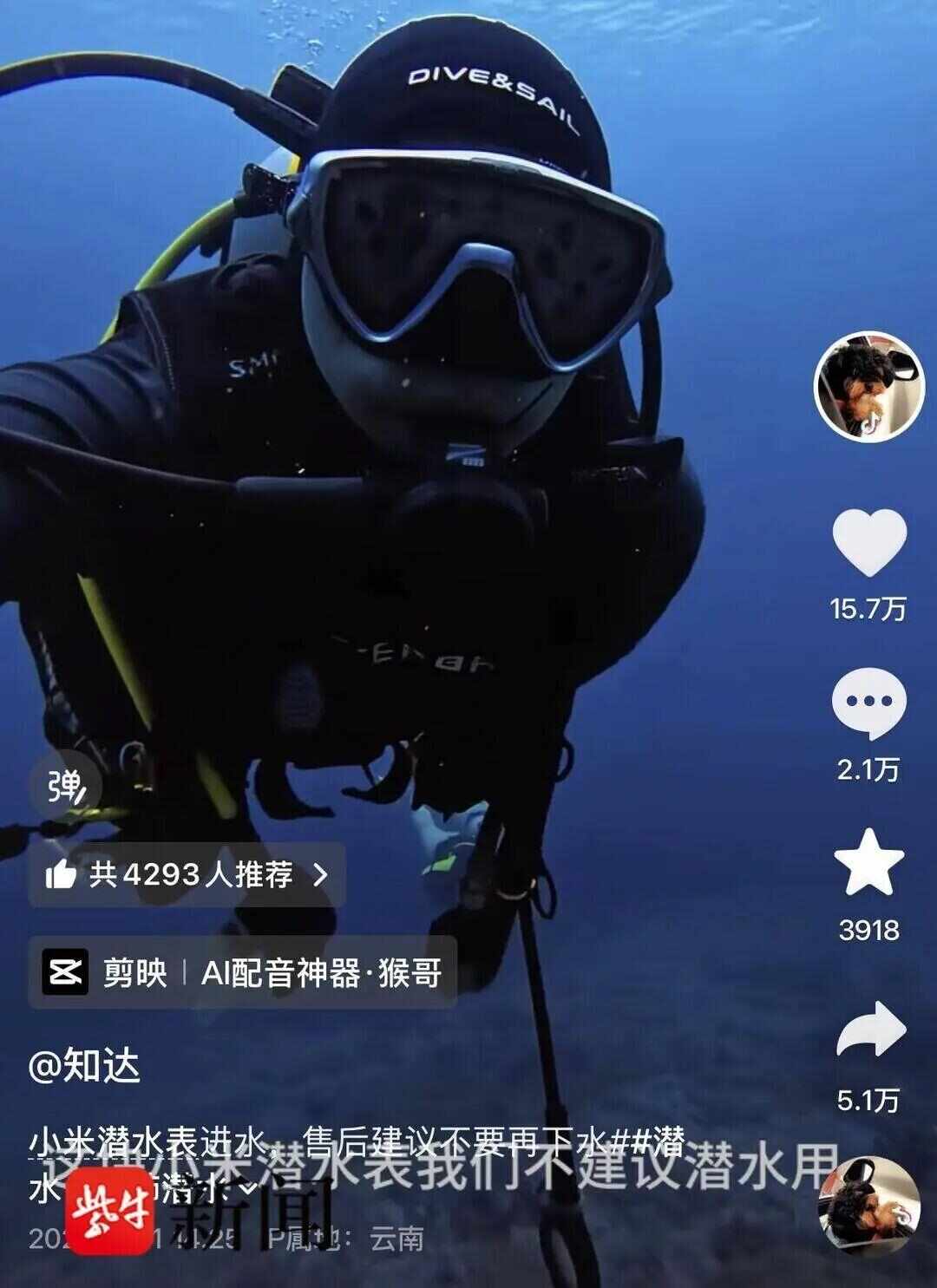Tap 共4293人推荐 recommendation bar

[x=191, y=876]
